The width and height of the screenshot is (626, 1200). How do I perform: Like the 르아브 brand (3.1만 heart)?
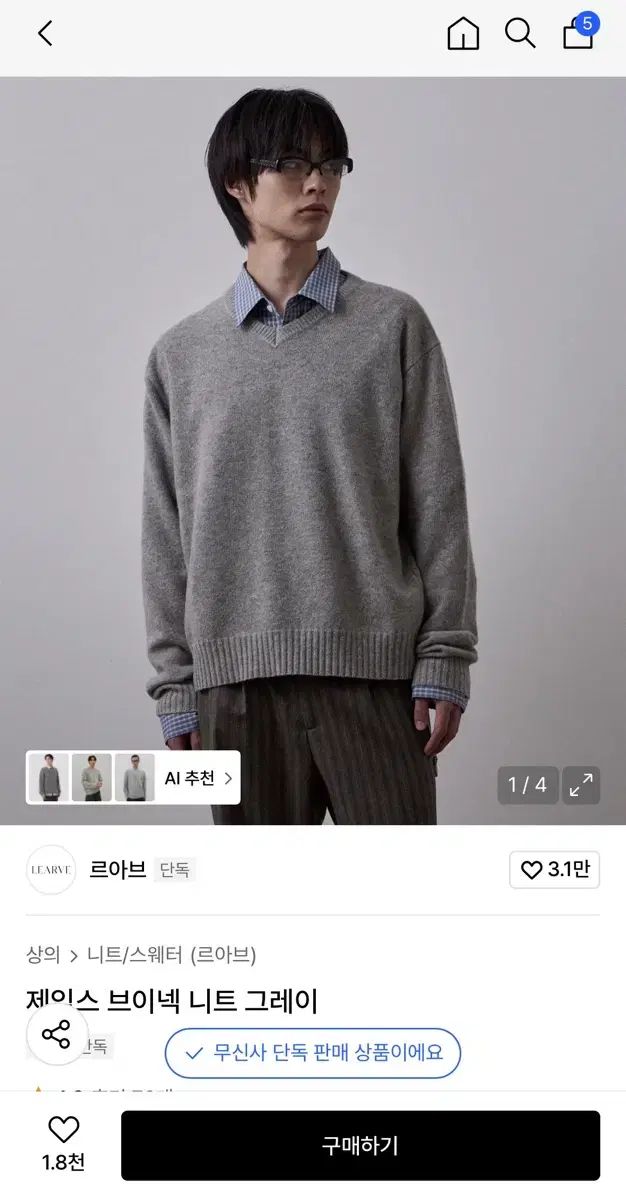click(555, 870)
